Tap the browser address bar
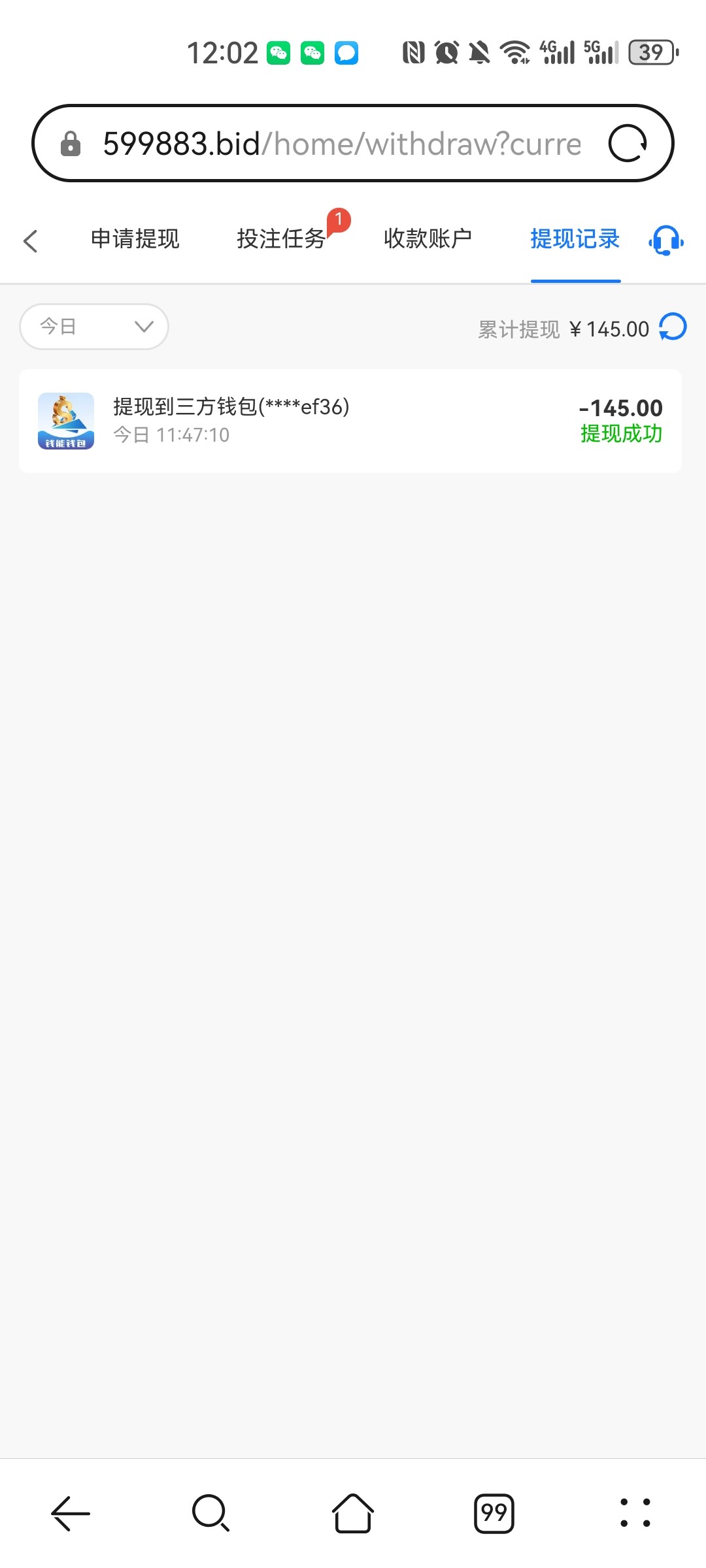 340,144
